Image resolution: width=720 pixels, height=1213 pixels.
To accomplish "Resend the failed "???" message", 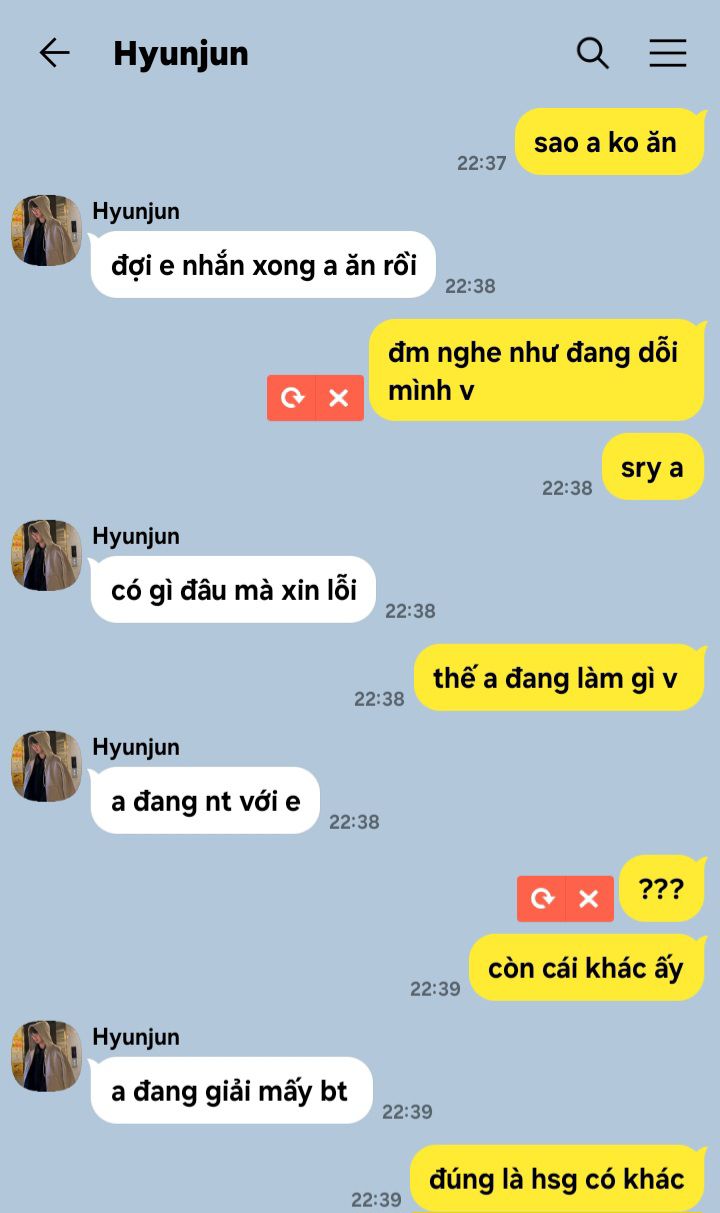I will tap(541, 898).
